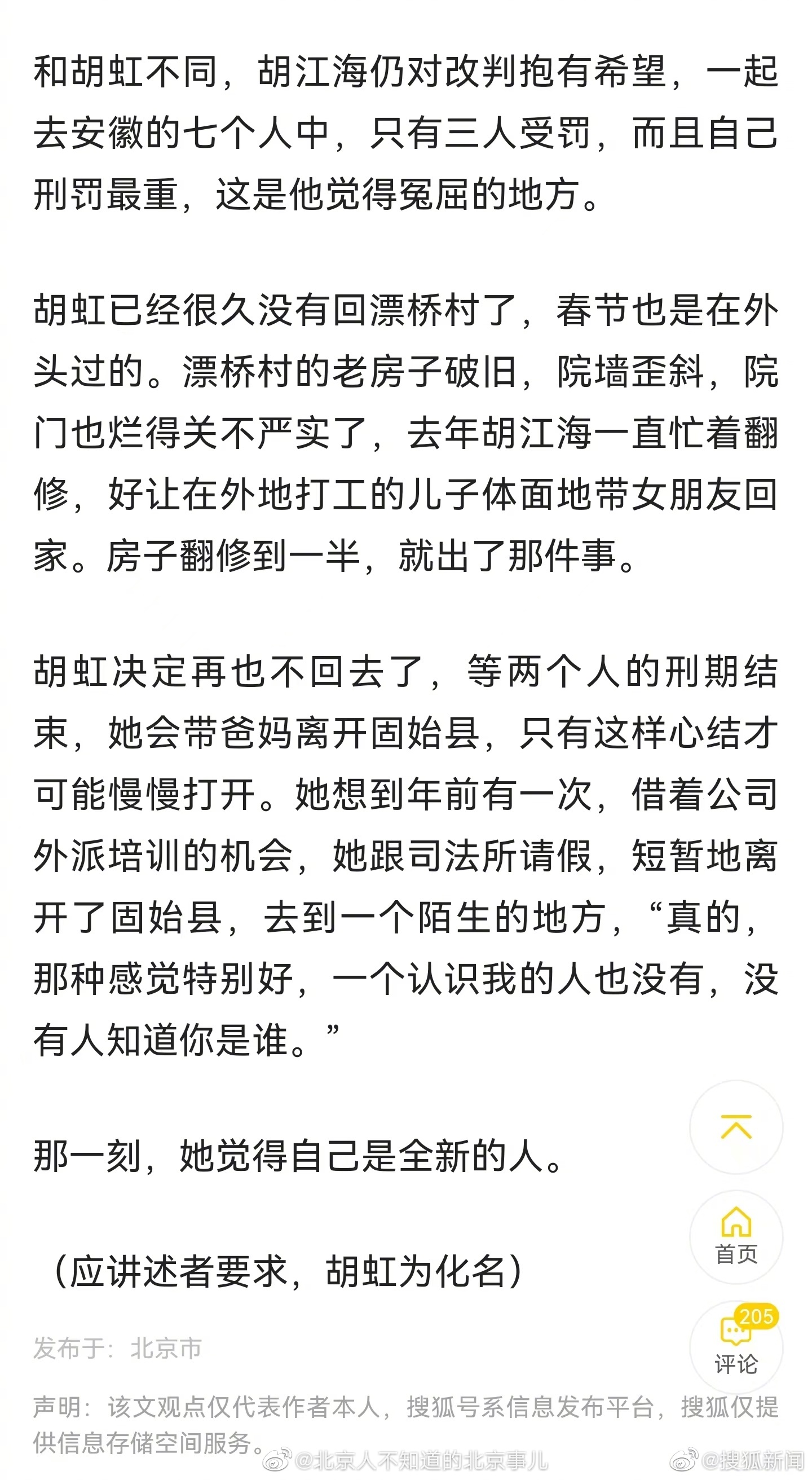Tap the back-to-top arrow button
812x1480 pixels.
736,1127
